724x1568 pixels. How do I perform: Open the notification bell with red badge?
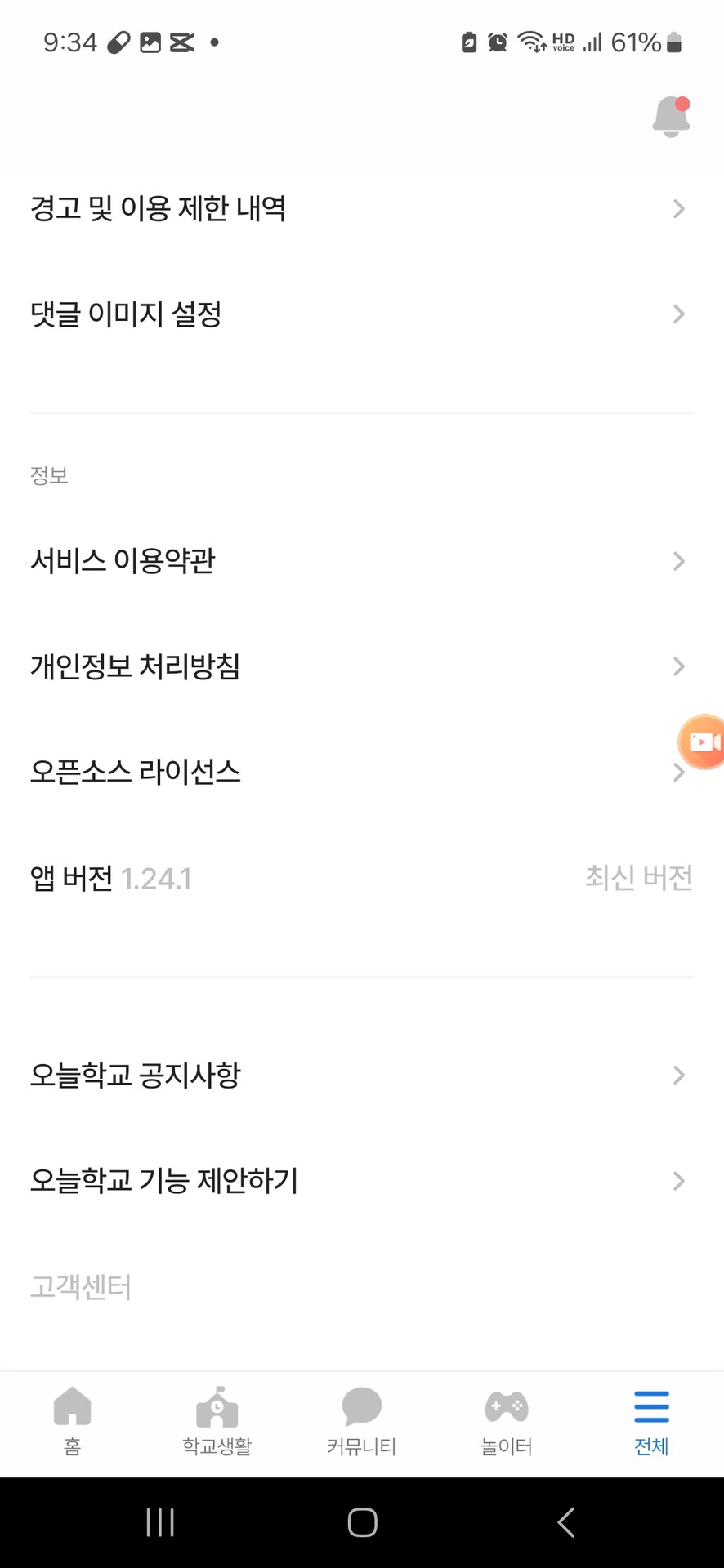[x=669, y=115]
